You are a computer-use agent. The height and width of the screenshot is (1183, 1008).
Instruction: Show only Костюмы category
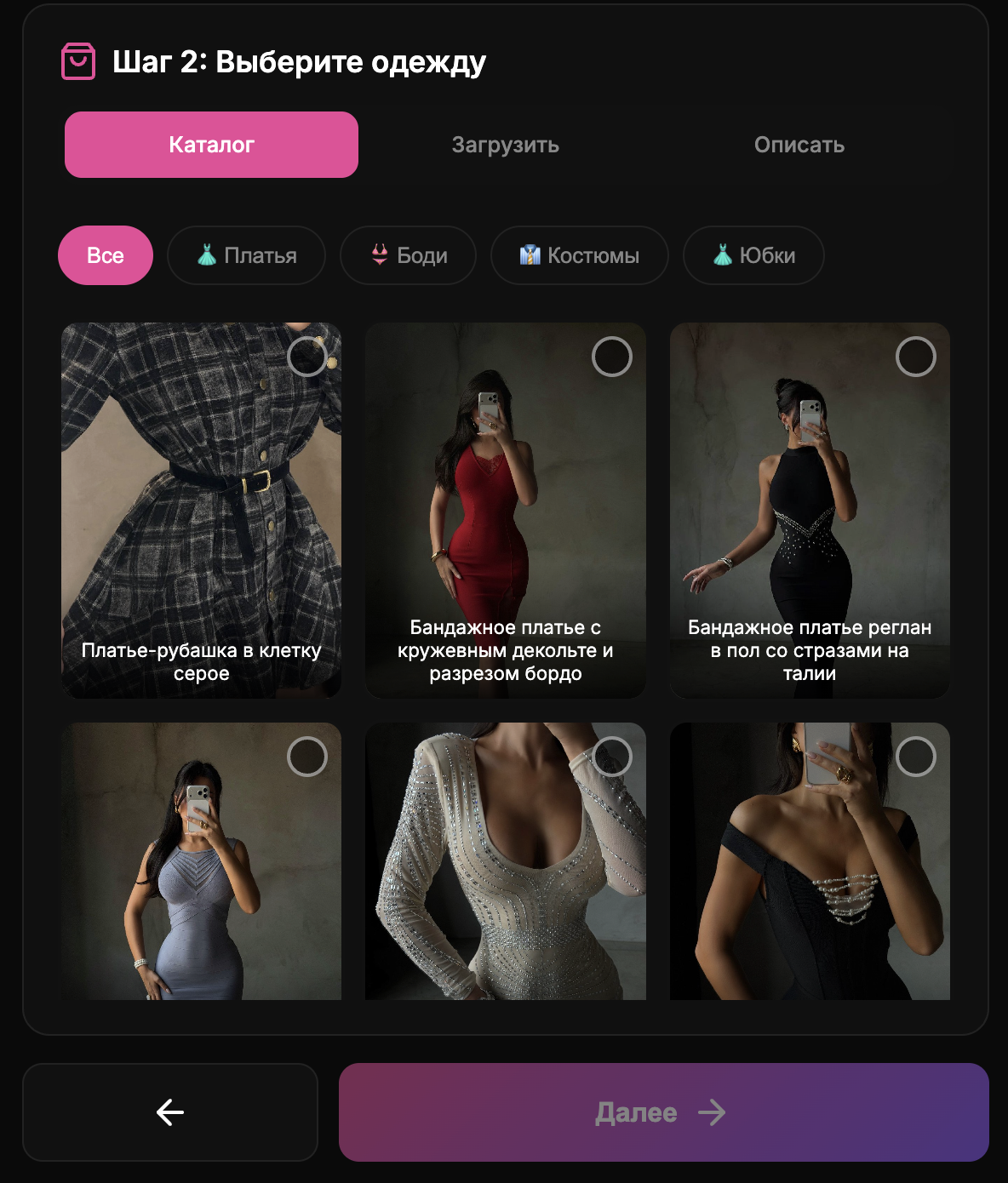[579, 255]
